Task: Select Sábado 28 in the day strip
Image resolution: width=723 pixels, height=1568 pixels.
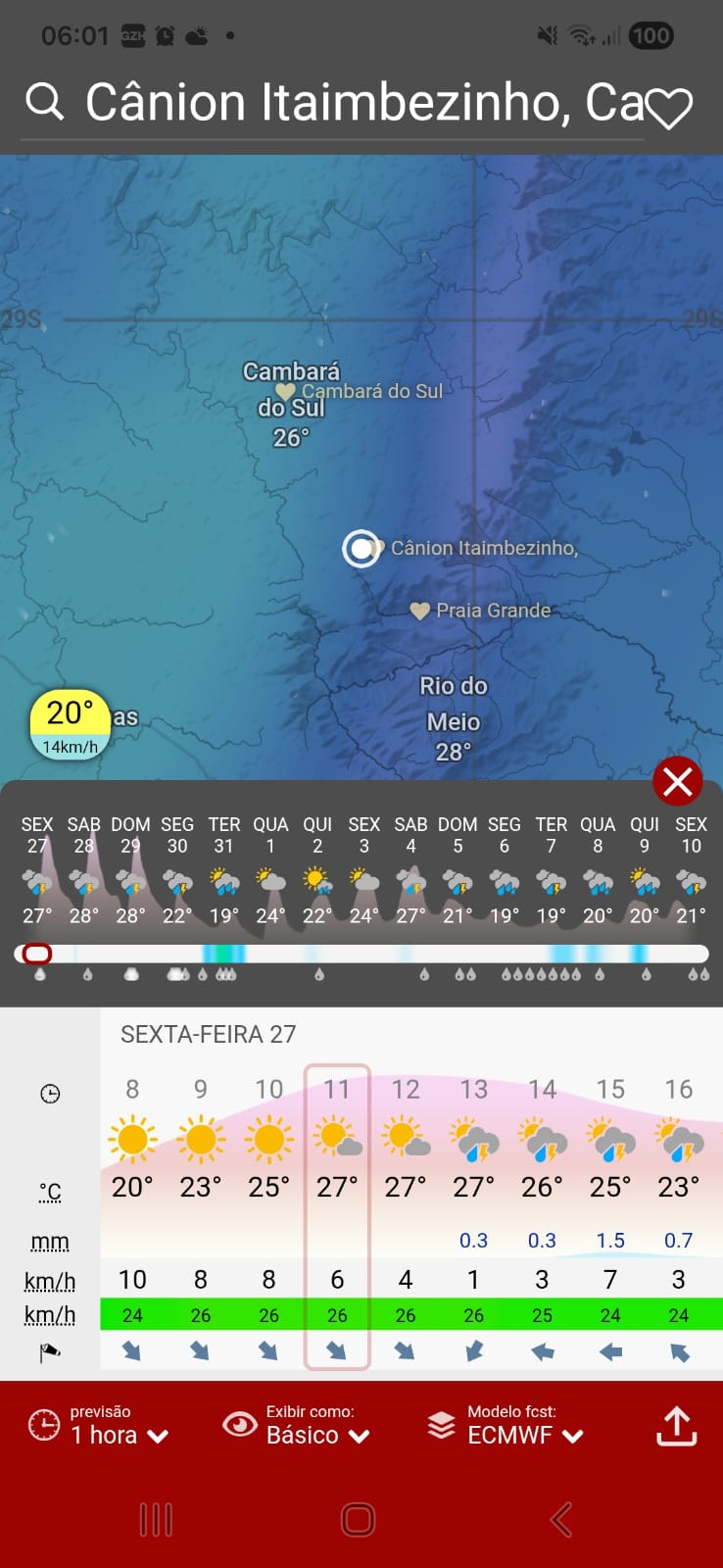Action: [x=84, y=870]
